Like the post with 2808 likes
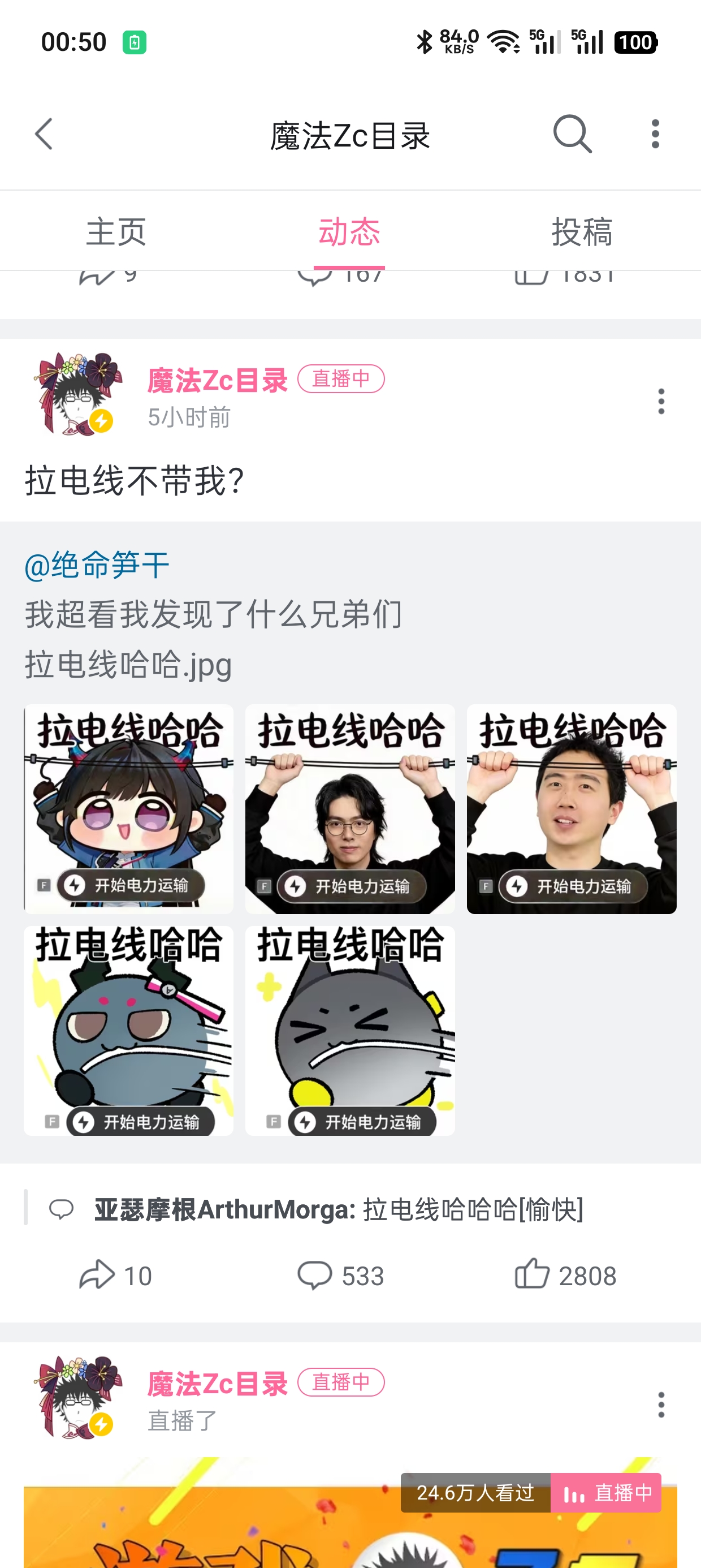701x1568 pixels. pos(565,1275)
